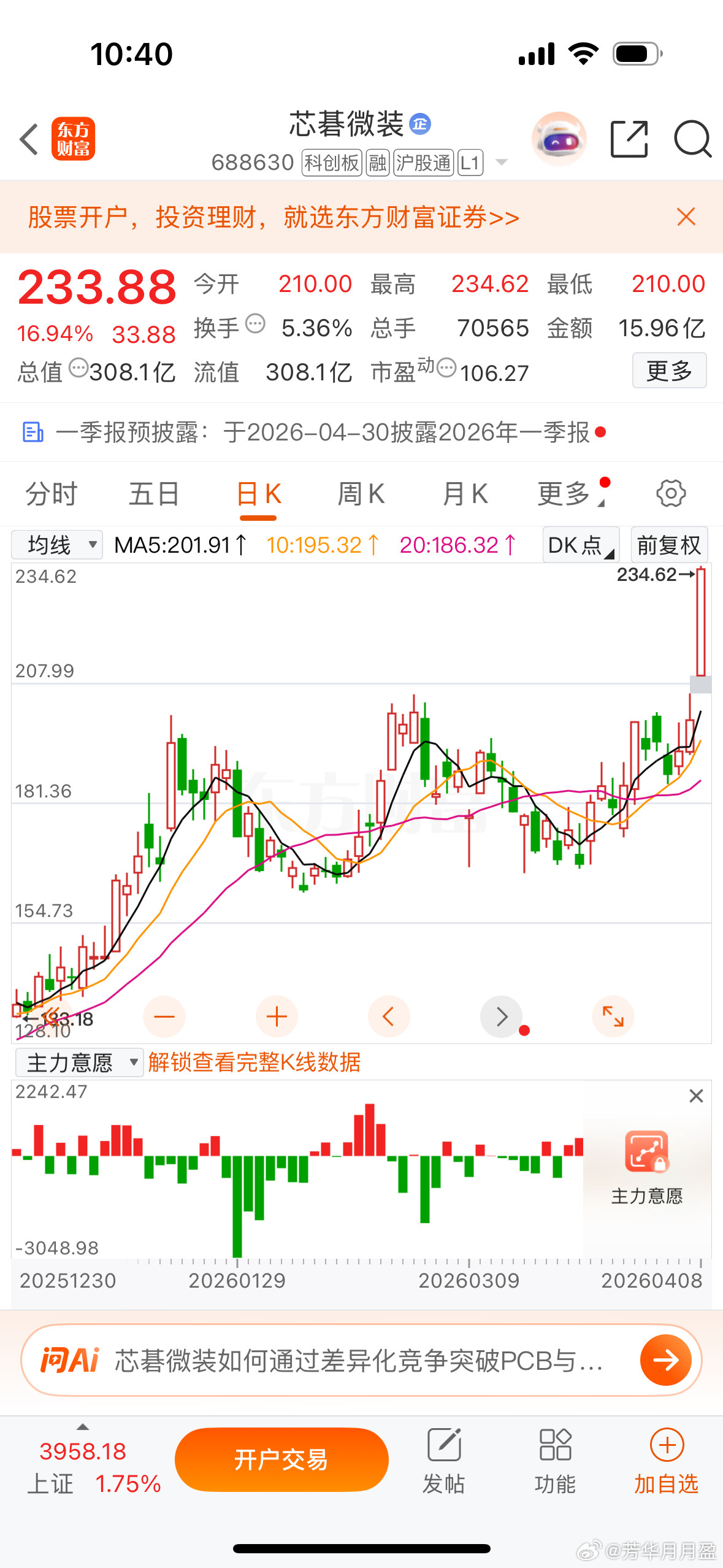Tap the 开户交易 button
This screenshot has height=1568, width=723.
pos(281,1459)
